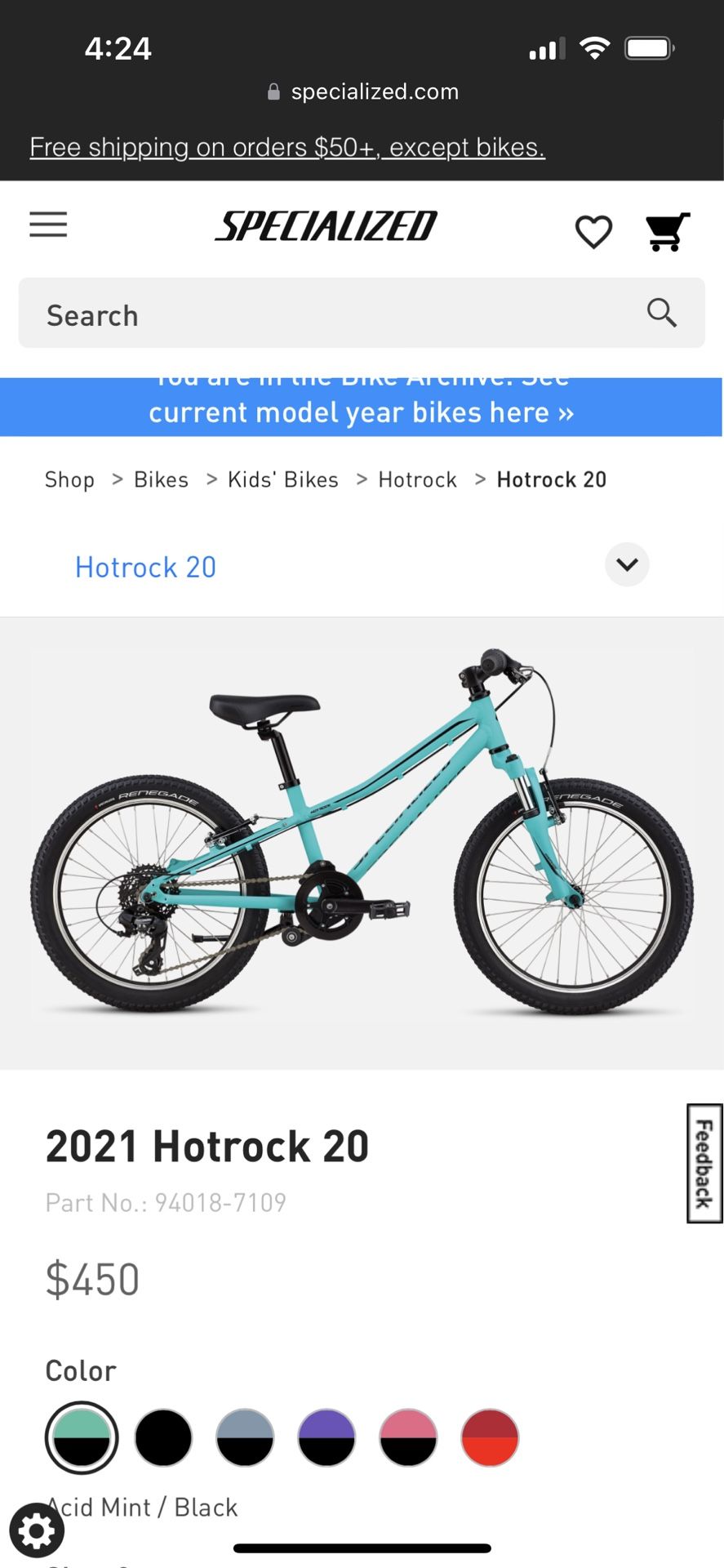Open the free shipping promo link
Viewport: 724px width, 1568px height.
tap(287, 147)
